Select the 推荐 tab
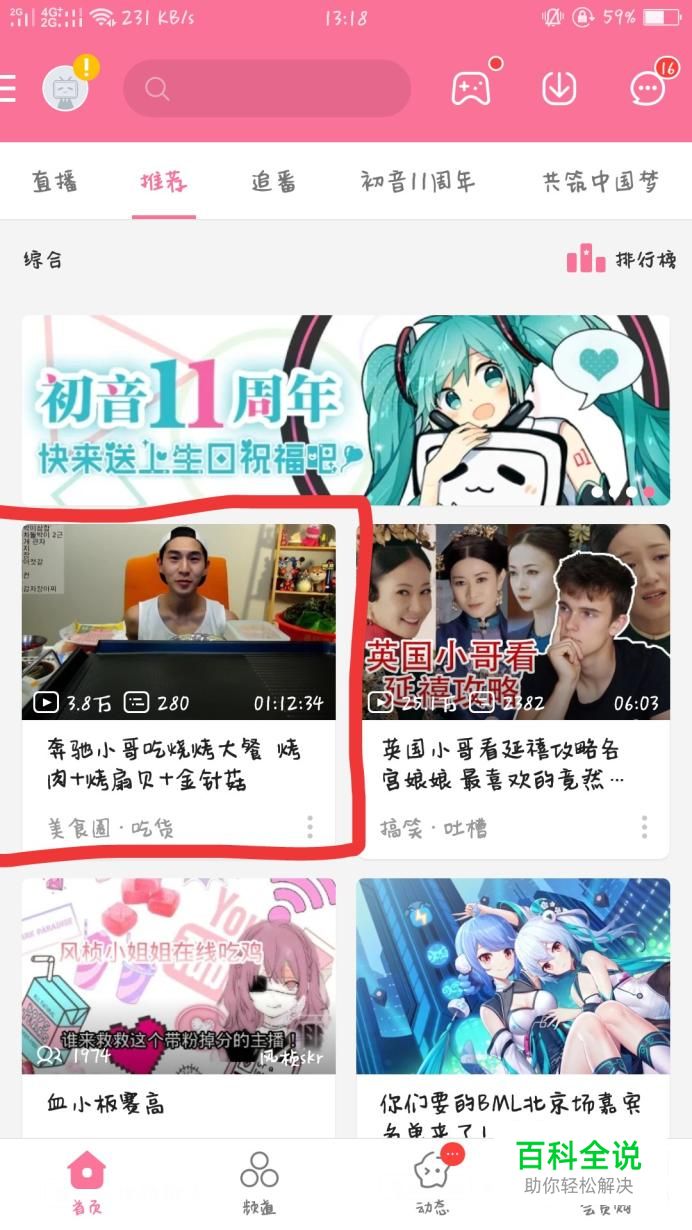This screenshot has height=1230, width=692. [164, 182]
